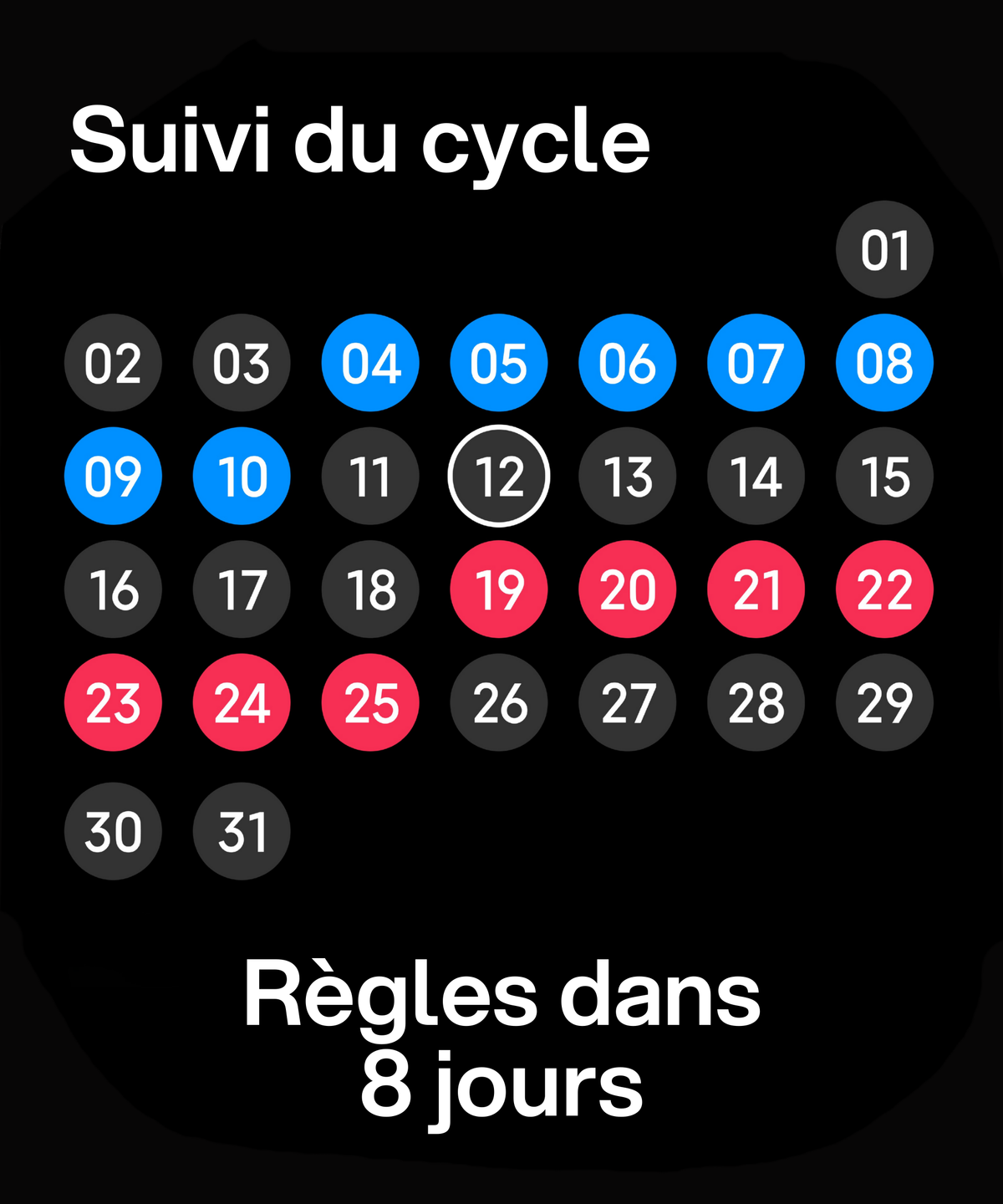Open predicted period day 19
This screenshot has width=1003, height=1204.
(x=499, y=589)
